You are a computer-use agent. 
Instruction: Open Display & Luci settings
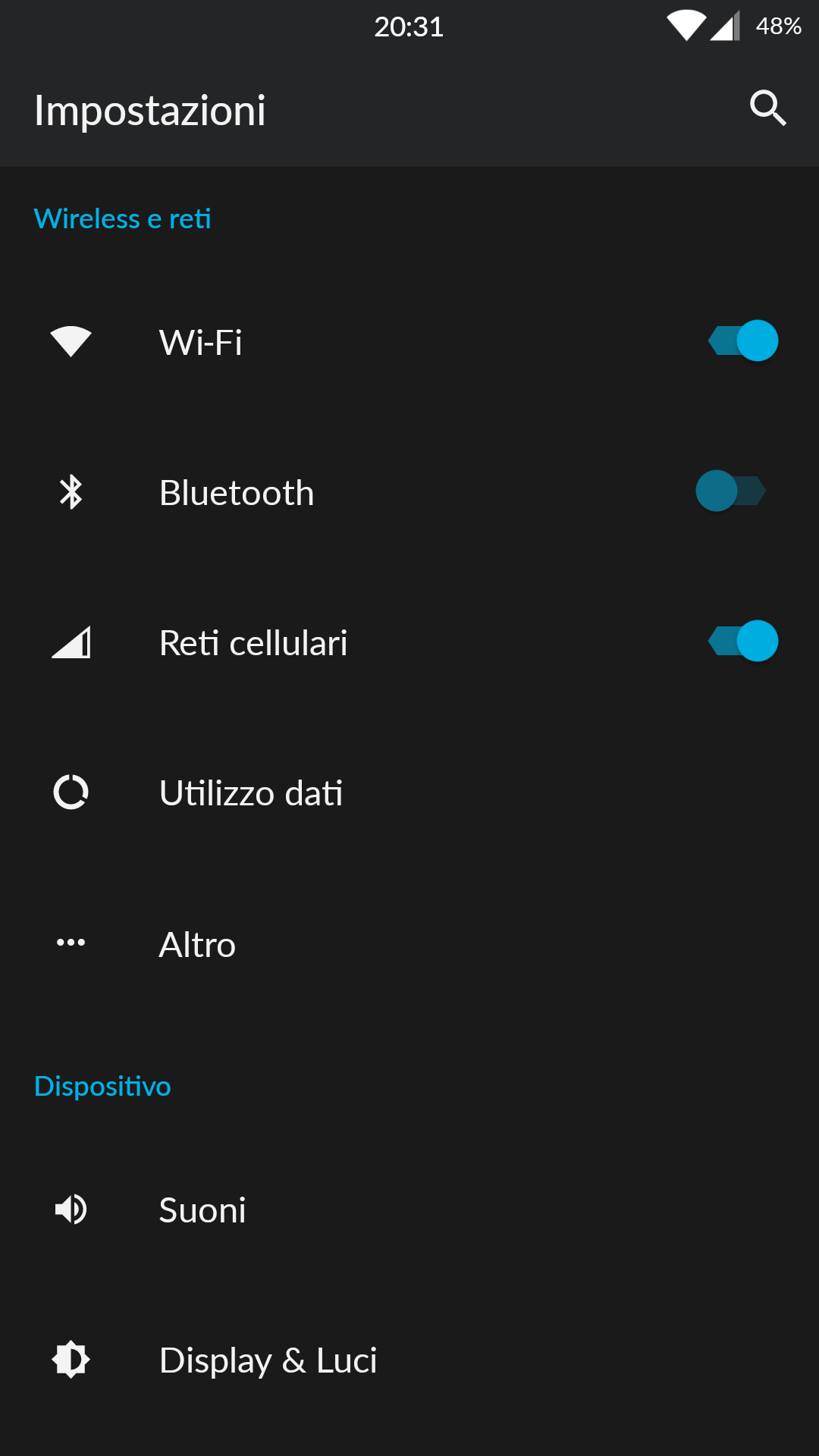click(x=409, y=1360)
